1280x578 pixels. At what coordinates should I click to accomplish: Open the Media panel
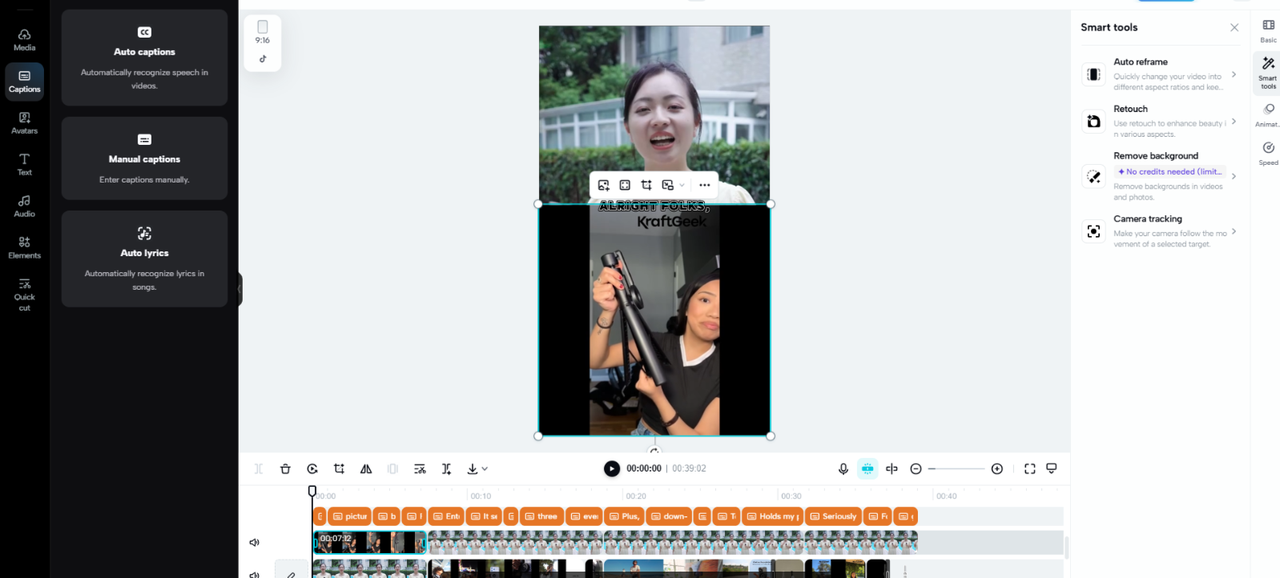(24, 39)
